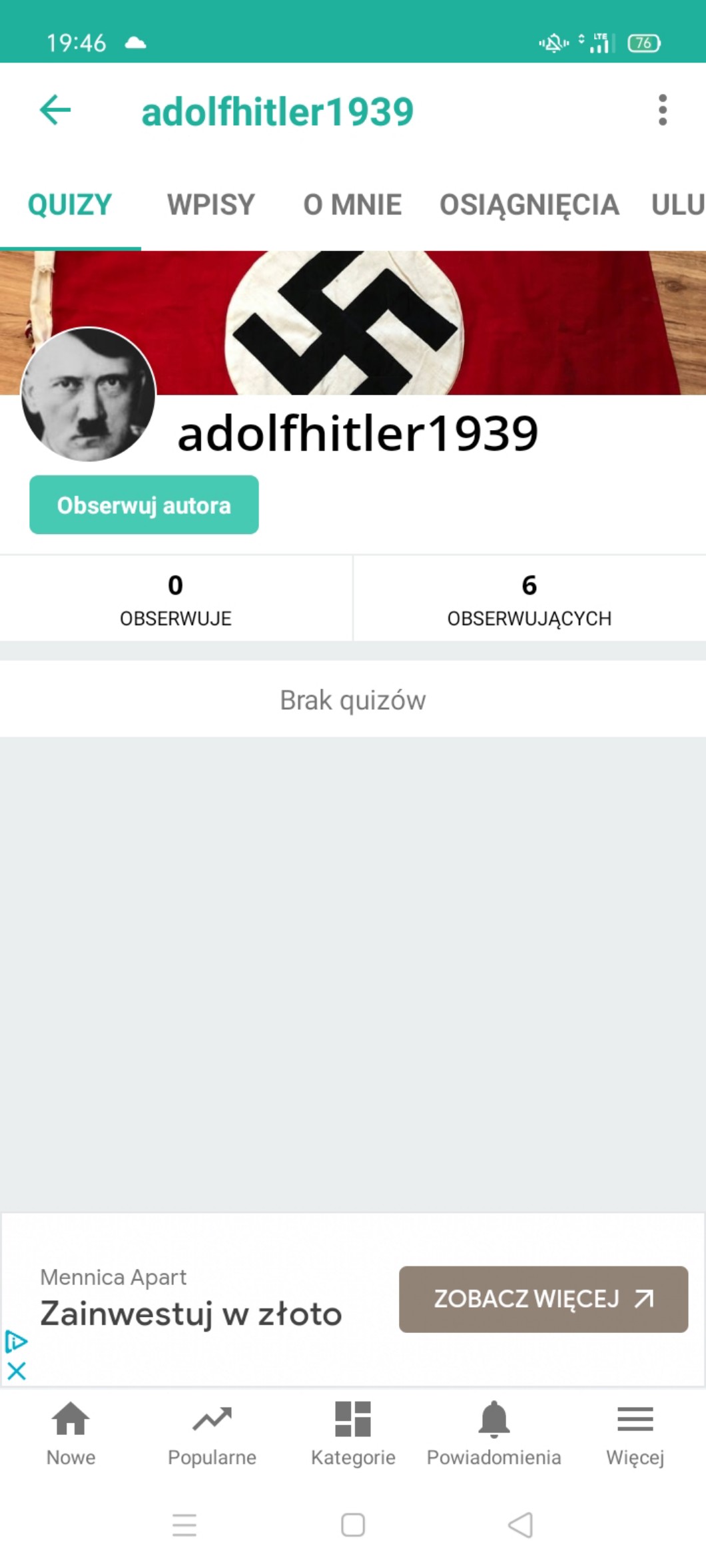The image size is (706, 1568).
Task: Tap the Obserwuj autora button
Action: point(144,505)
